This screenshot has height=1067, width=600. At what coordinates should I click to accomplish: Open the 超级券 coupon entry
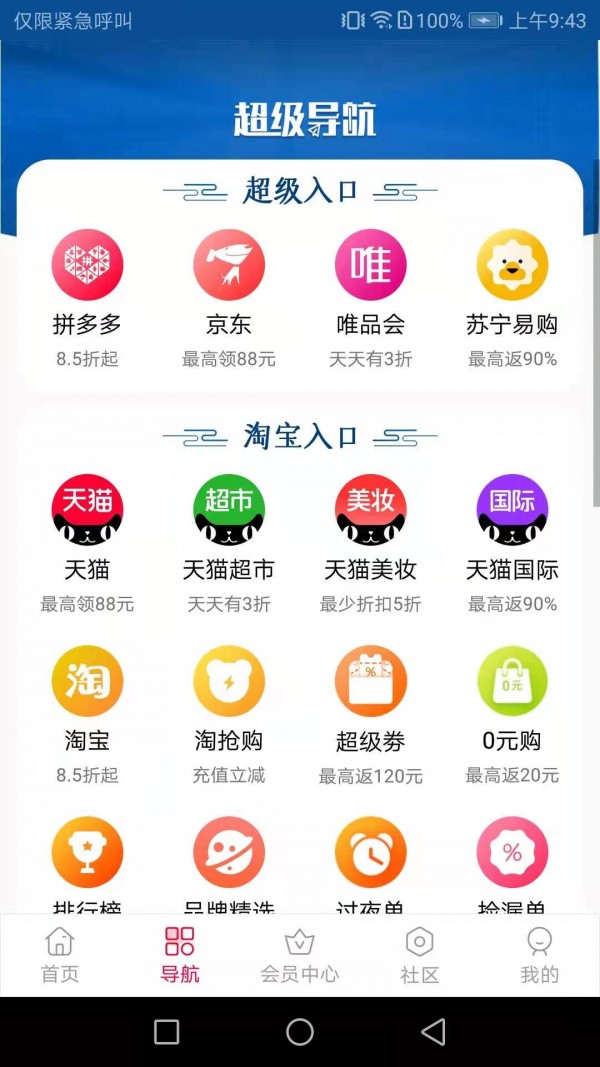pos(371,681)
